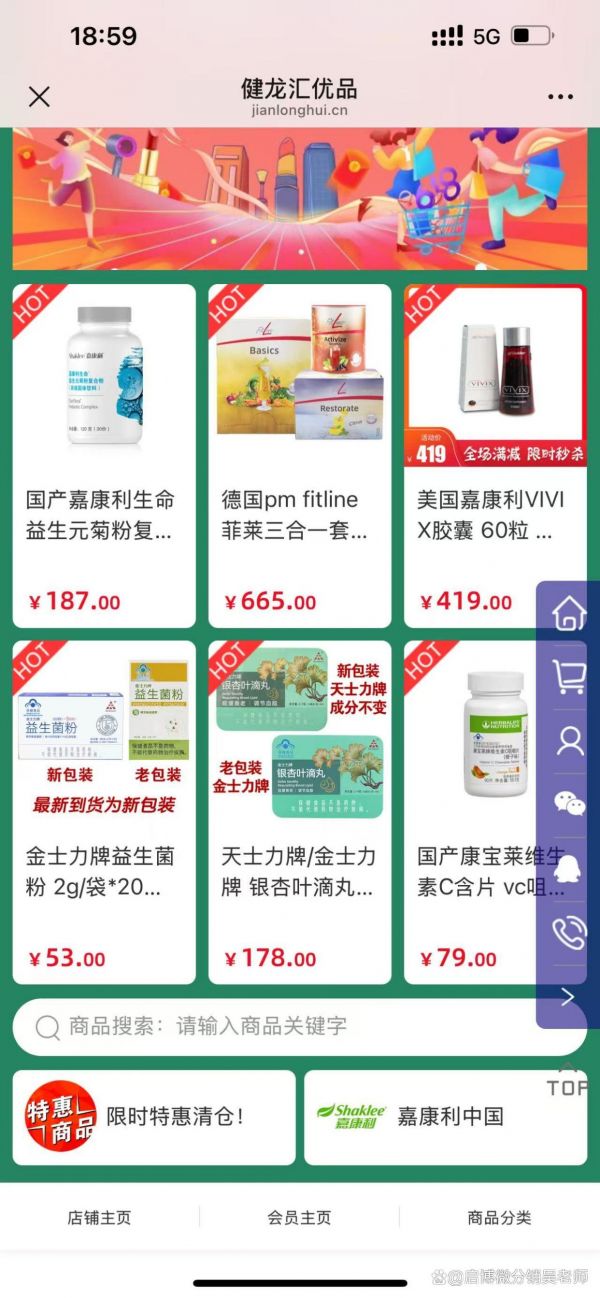Open 国产嘉康利生命益生元菊粉 product card

104,455
